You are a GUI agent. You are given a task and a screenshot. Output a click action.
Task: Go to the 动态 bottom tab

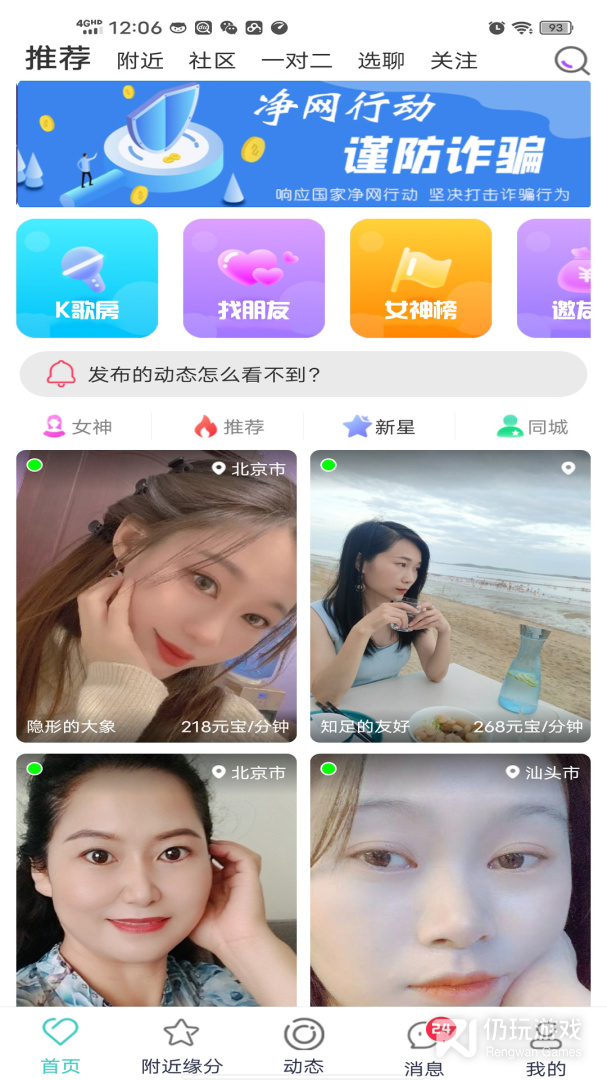click(303, 1047)
